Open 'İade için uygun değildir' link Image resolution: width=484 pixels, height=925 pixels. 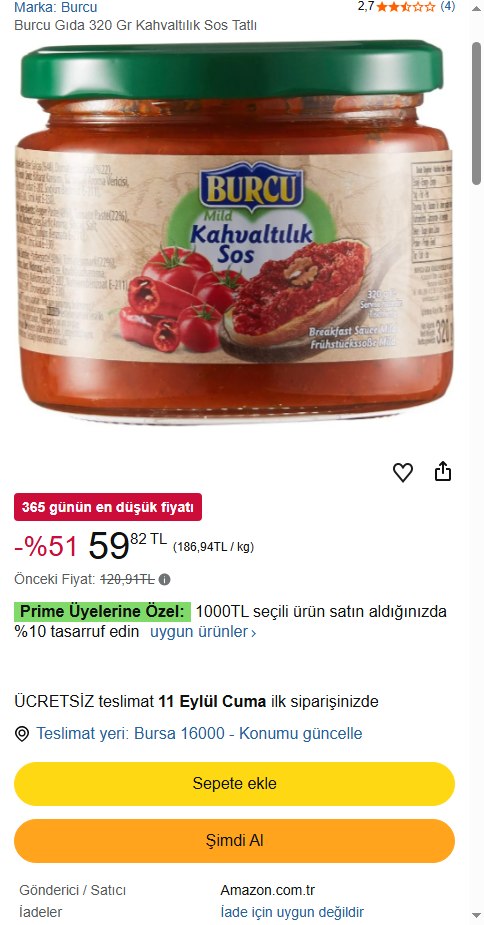pyautogui.click(x=292, y=912)
